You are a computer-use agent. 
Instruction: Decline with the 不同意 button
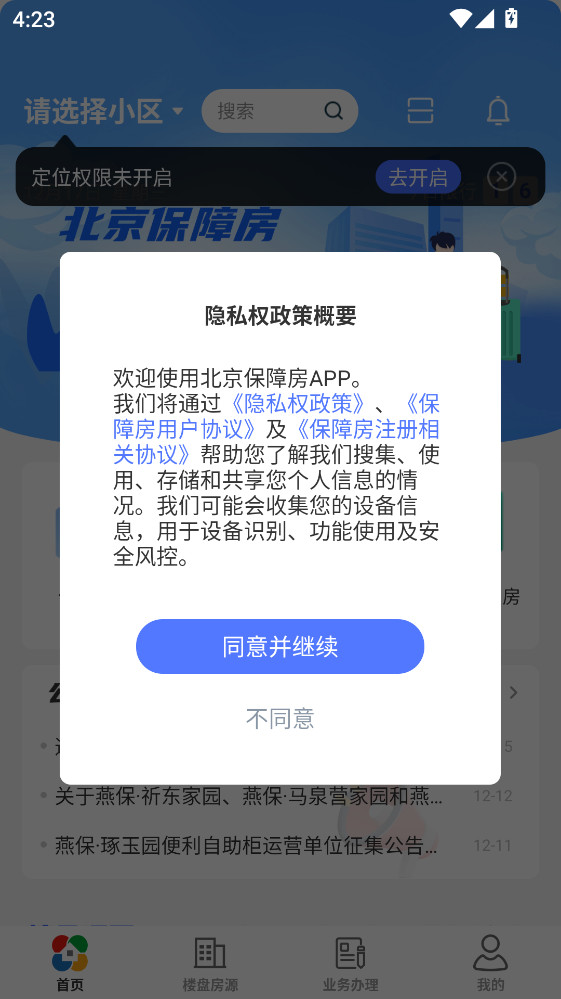coord(280,719)
